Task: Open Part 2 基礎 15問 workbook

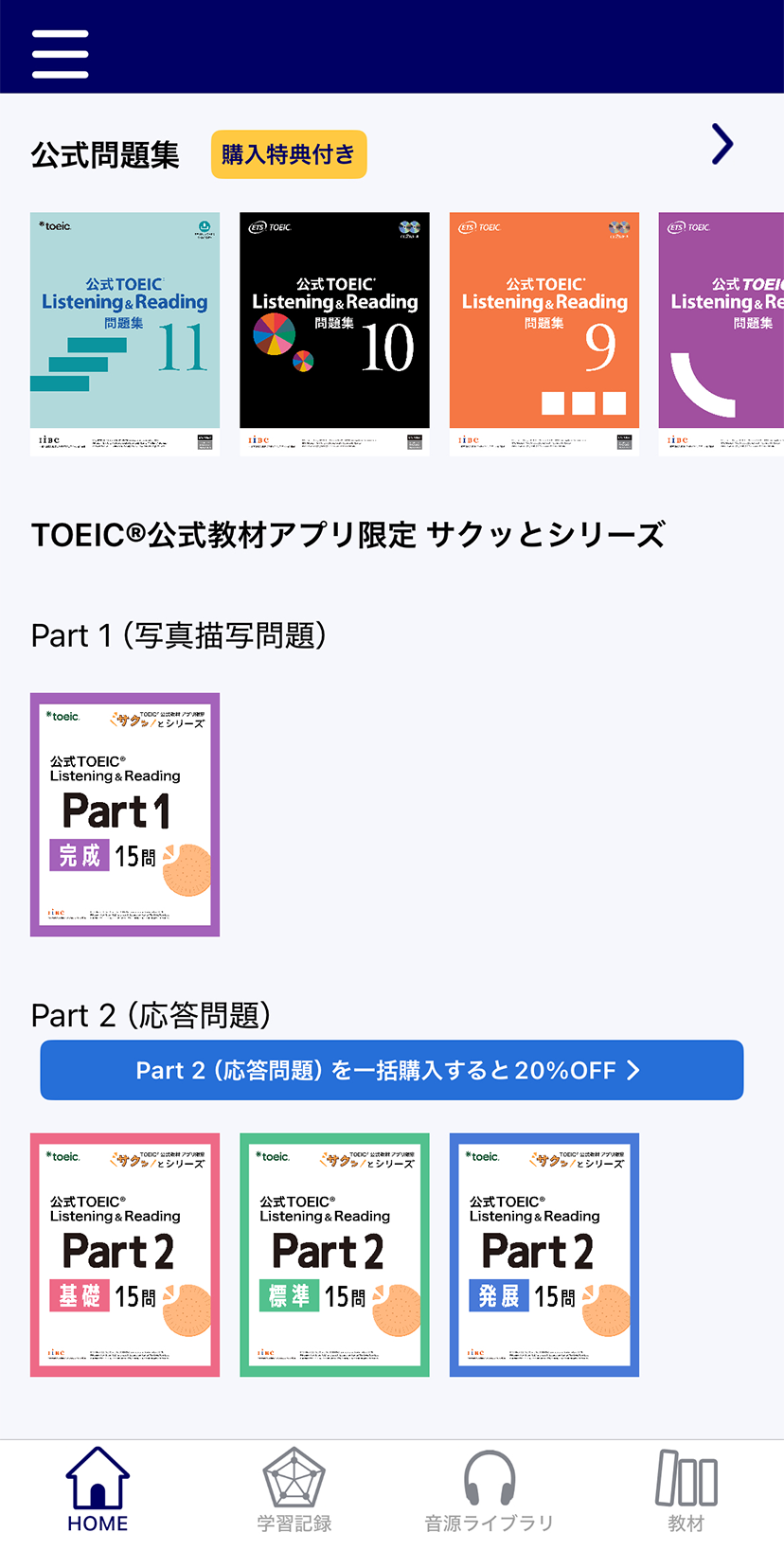Action: click(125, 1255)
